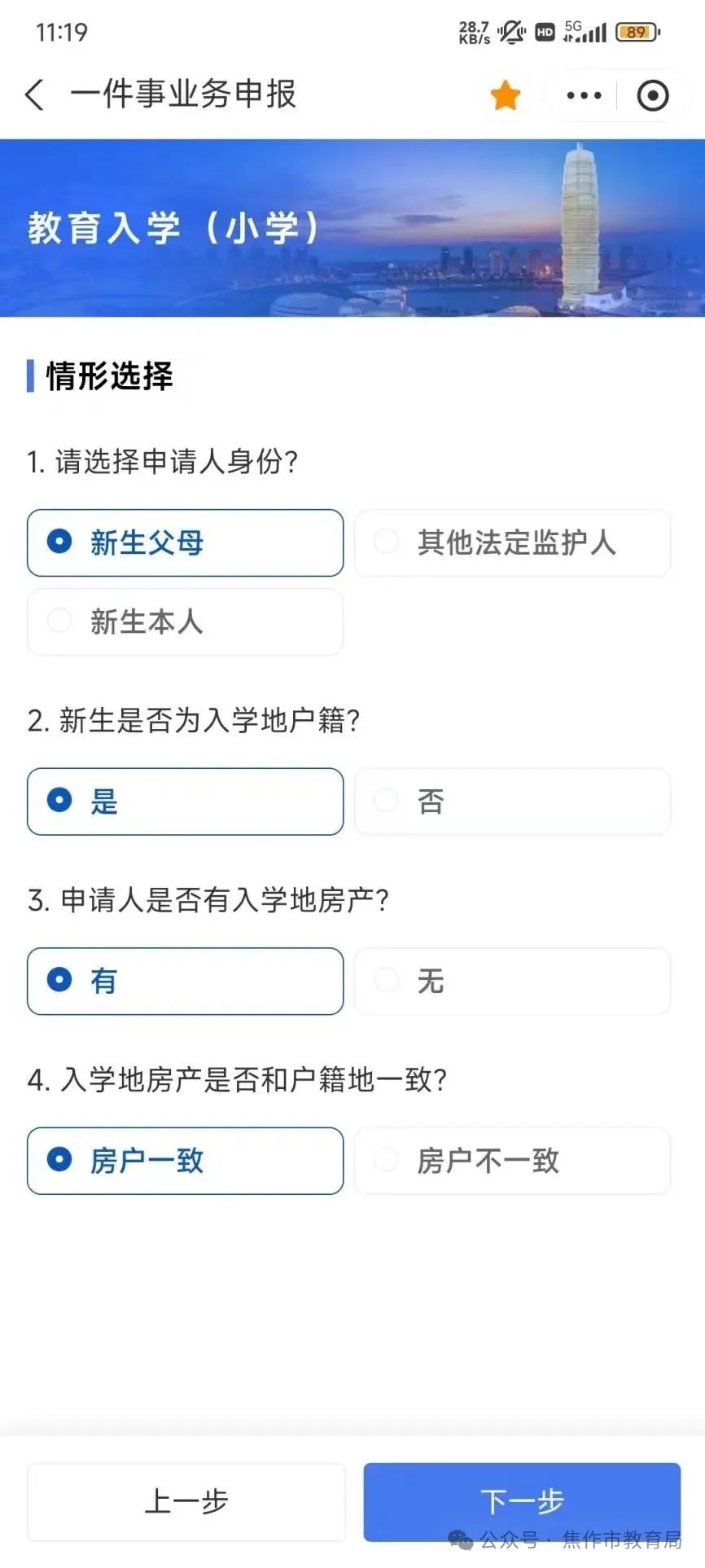Image resolution: width=705 pixels, height=1568 pixels.
Task: Pick the 房户一致 option
Action: tap(185, 1161)
